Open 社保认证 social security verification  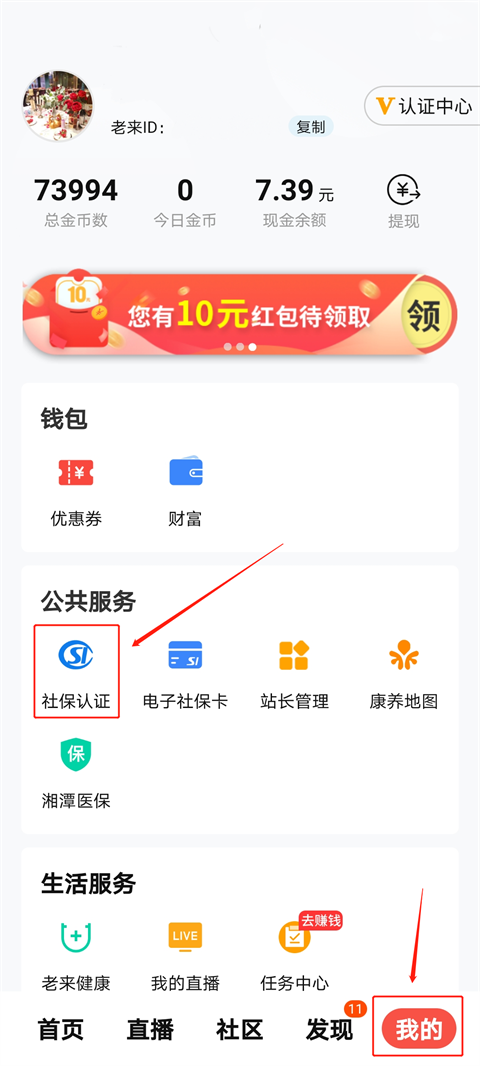[x=76, y=672]
